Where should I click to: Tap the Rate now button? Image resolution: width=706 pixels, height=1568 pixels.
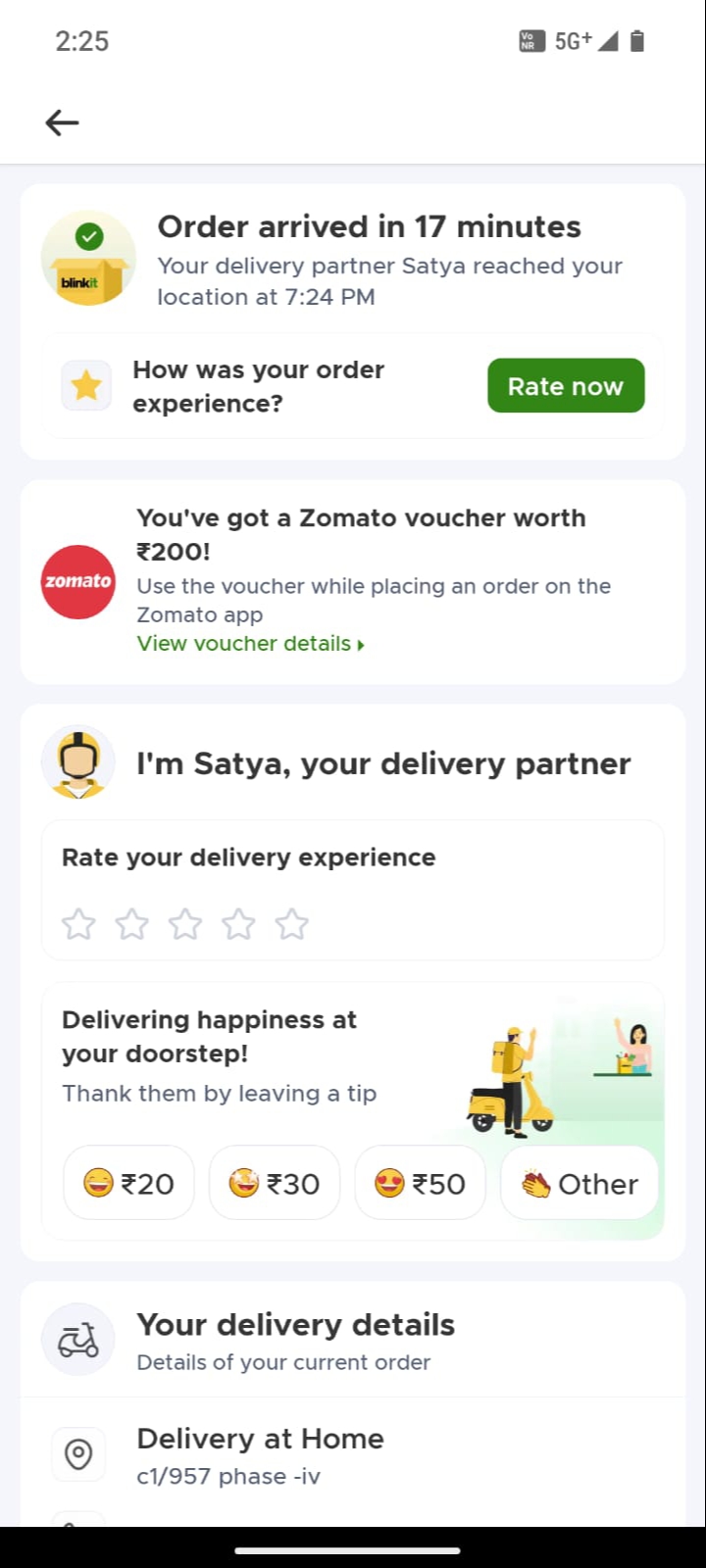coord(566,386)
